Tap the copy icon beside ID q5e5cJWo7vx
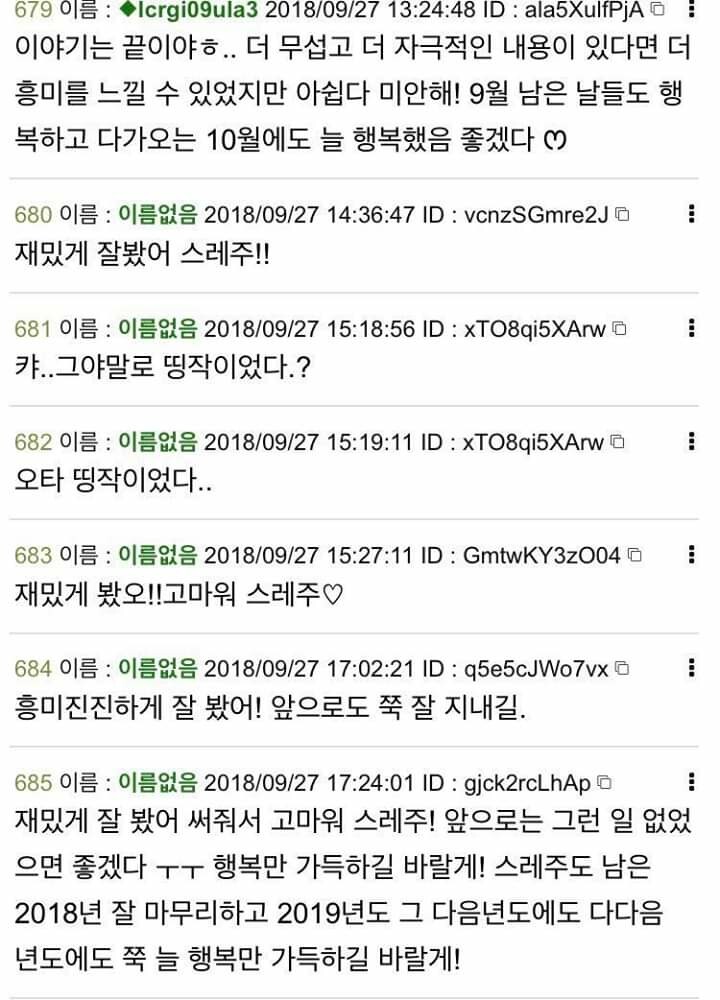The height and width of the screenshot is (1000, 720). coord(621,668)
